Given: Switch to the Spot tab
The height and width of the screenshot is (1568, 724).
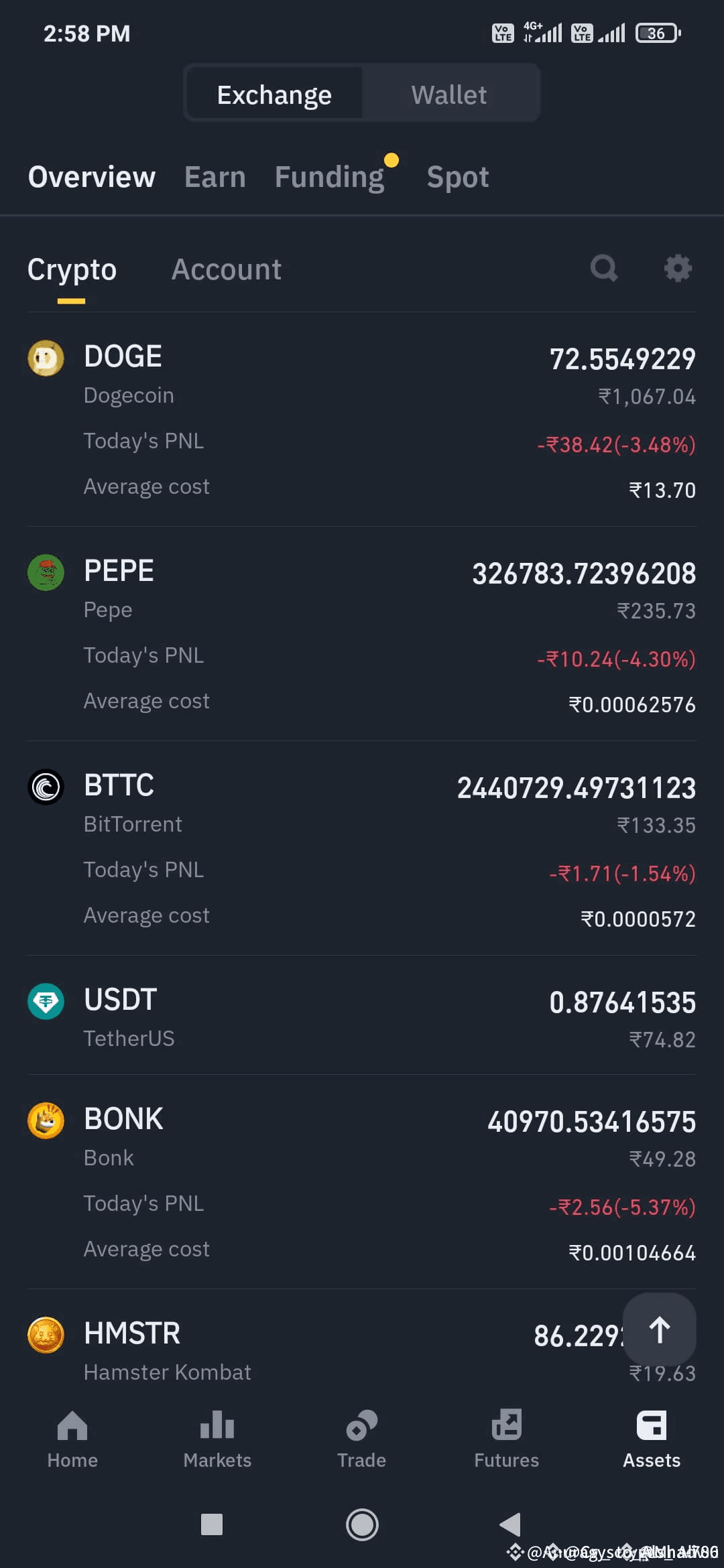Looking at the screenshot, I should pos(457,176).
